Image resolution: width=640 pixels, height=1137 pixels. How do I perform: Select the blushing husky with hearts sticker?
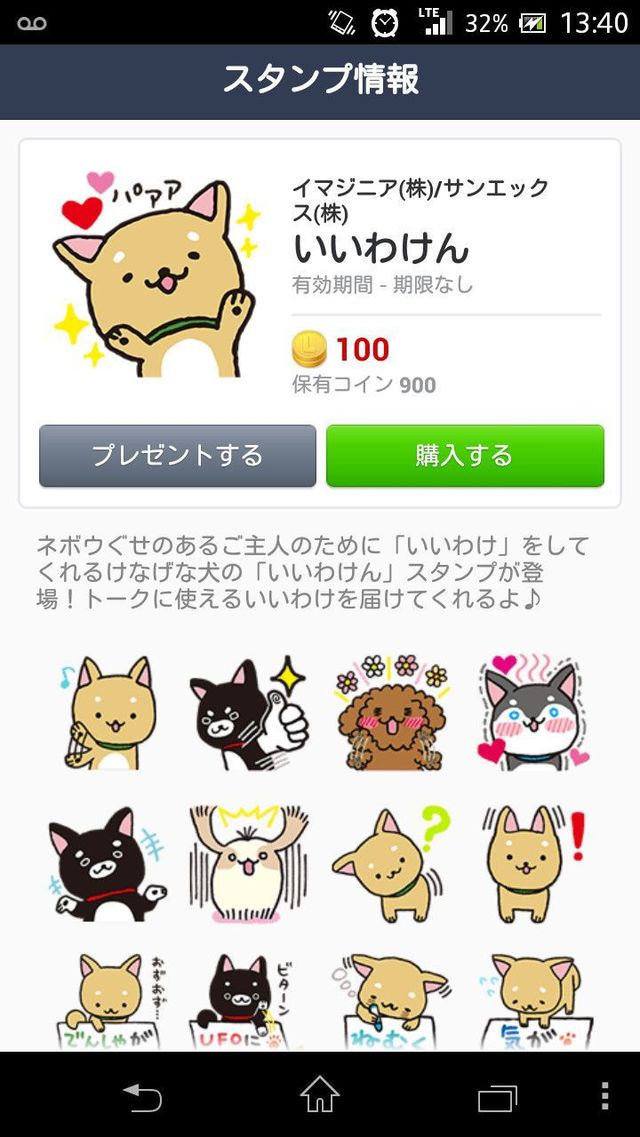point(533,713)
